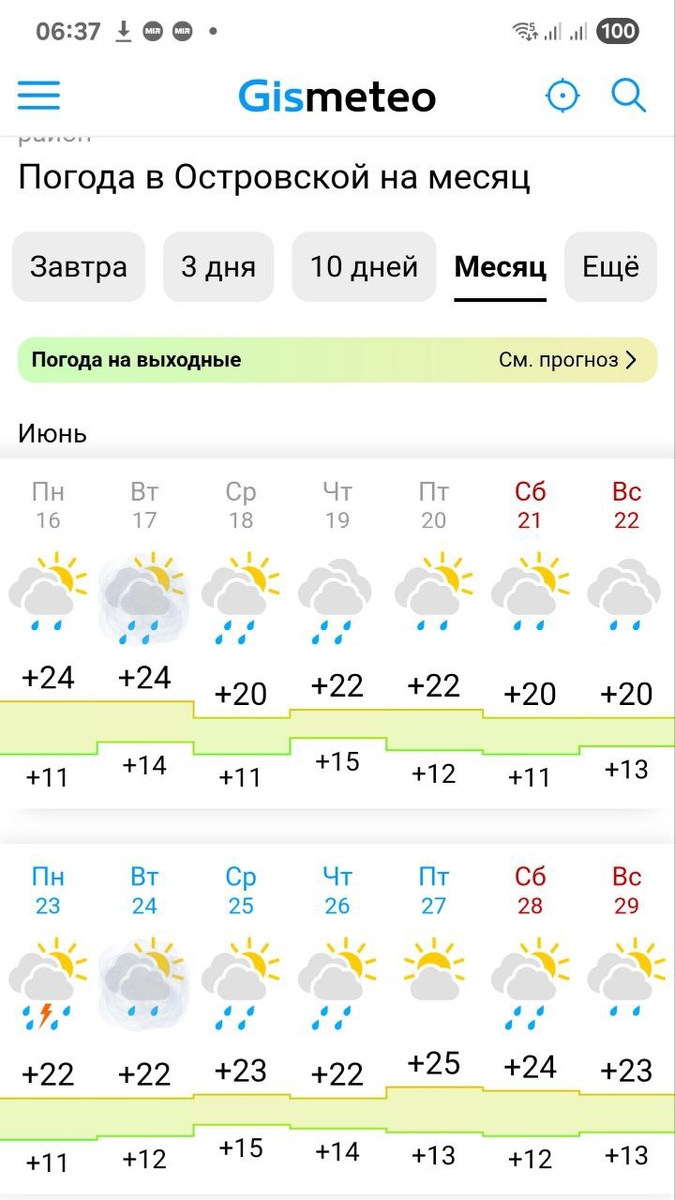
Task: Open the forecast for Saturday, June 21
Action: pos(530,630)
